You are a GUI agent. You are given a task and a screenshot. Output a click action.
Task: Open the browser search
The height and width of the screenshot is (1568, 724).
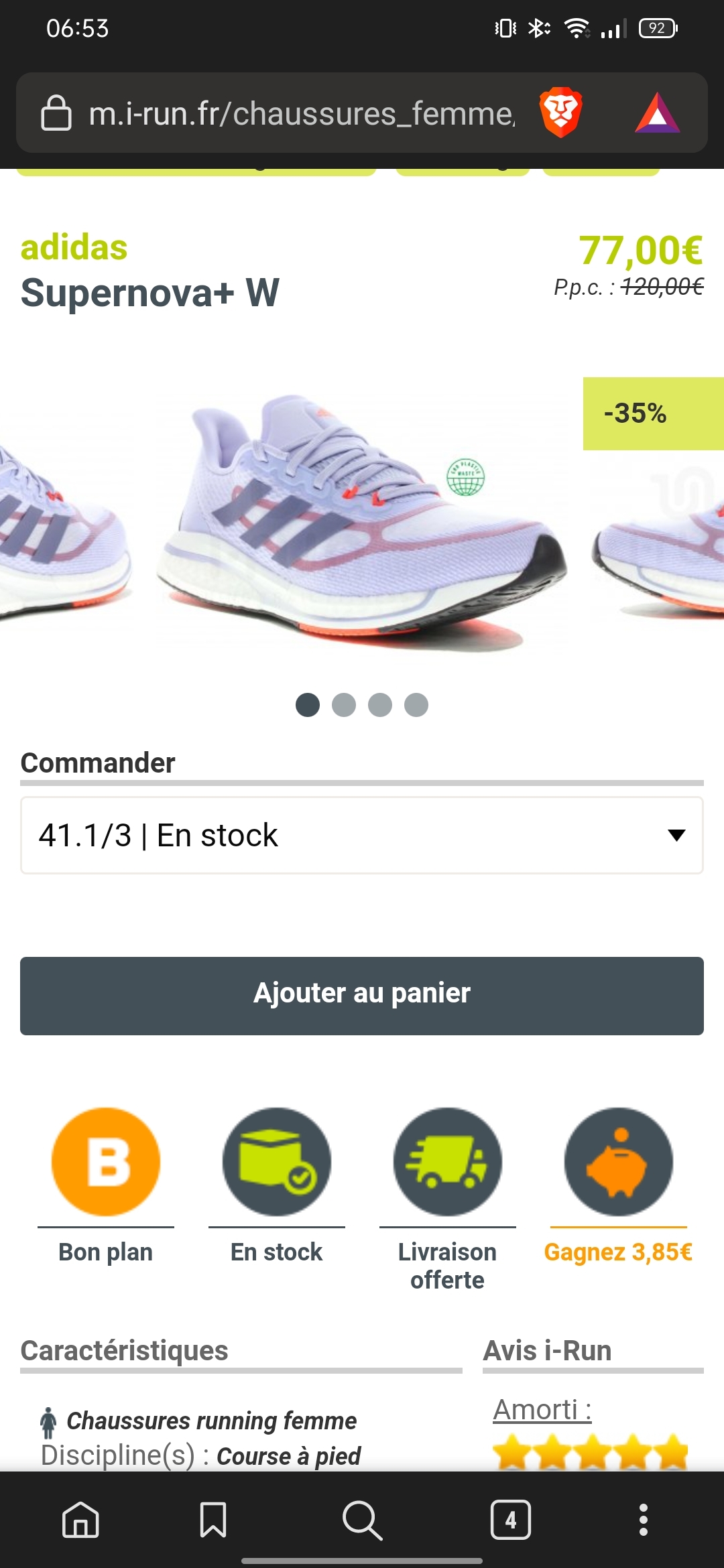point(362,1519)
